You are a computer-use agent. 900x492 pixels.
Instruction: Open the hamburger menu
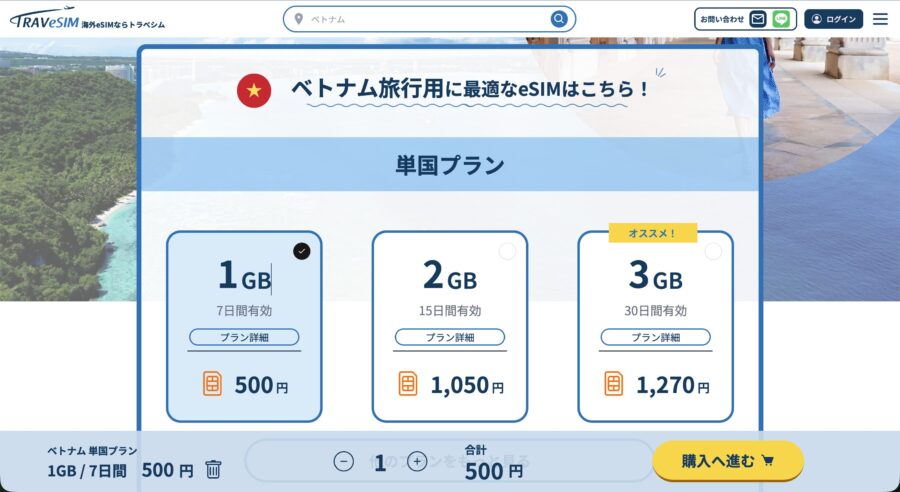(880, 19)
